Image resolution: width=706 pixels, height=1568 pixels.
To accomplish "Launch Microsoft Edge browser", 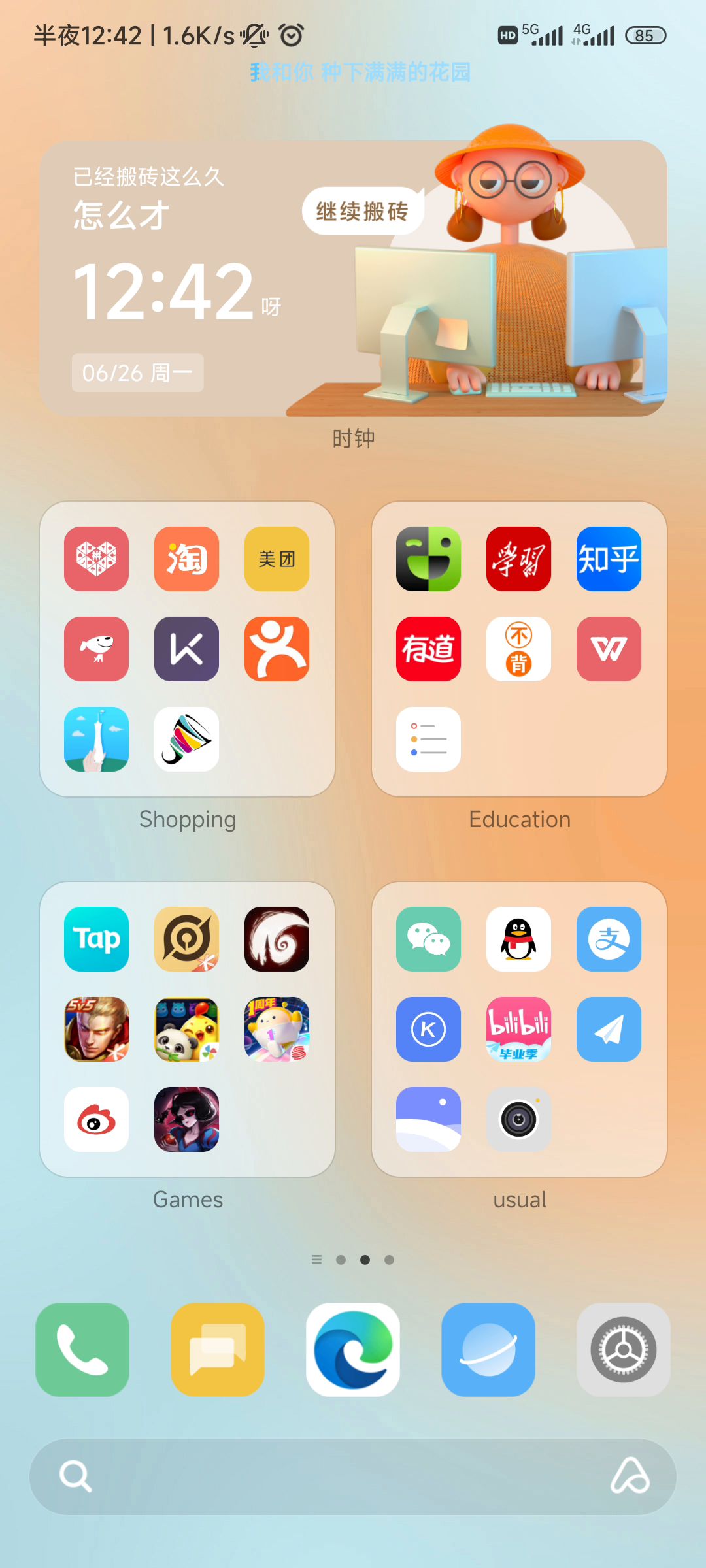I will 353,1350.
